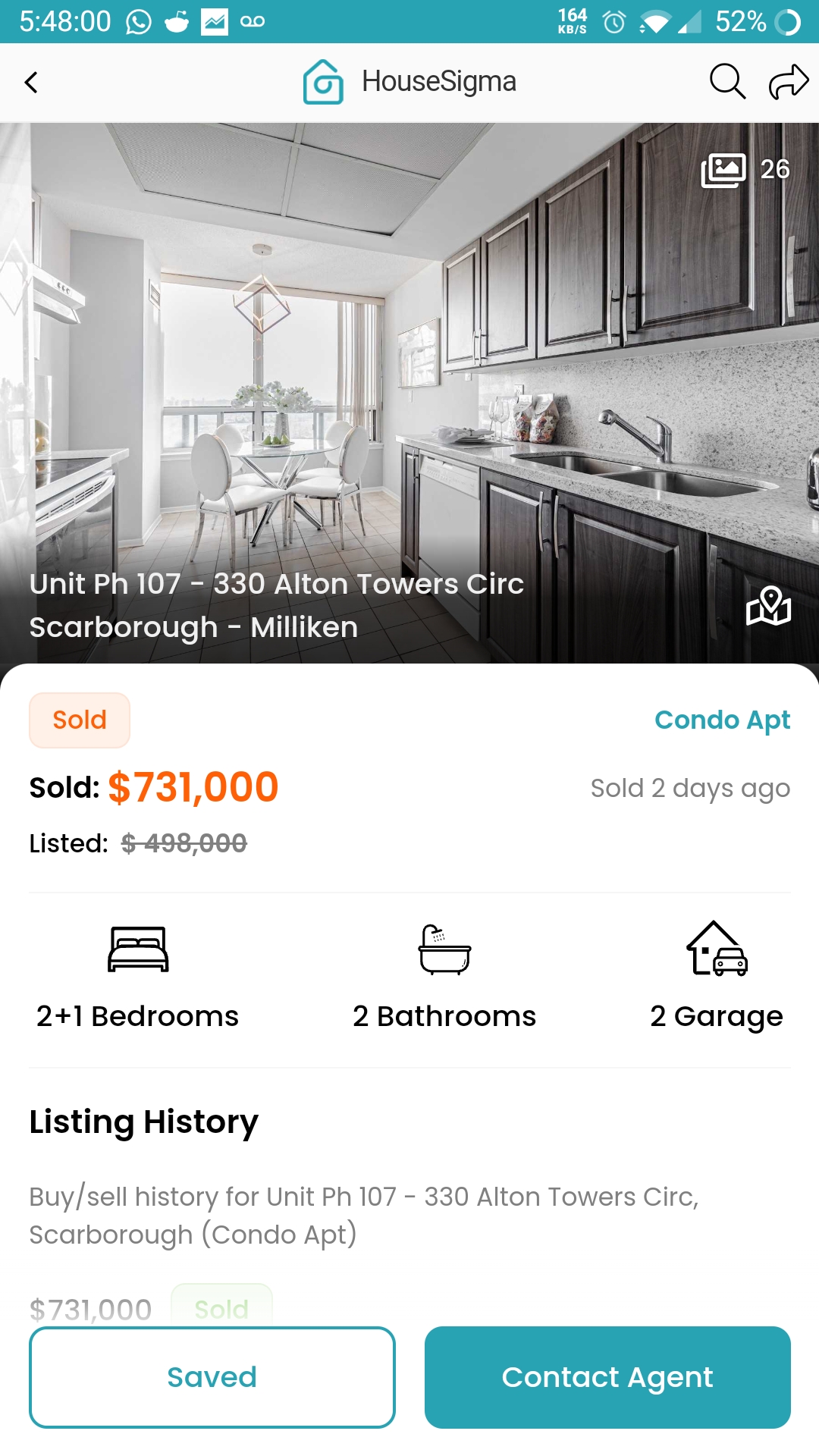Open the Listing History heading
The image size is (819, 1456).
click(143, 1122)
